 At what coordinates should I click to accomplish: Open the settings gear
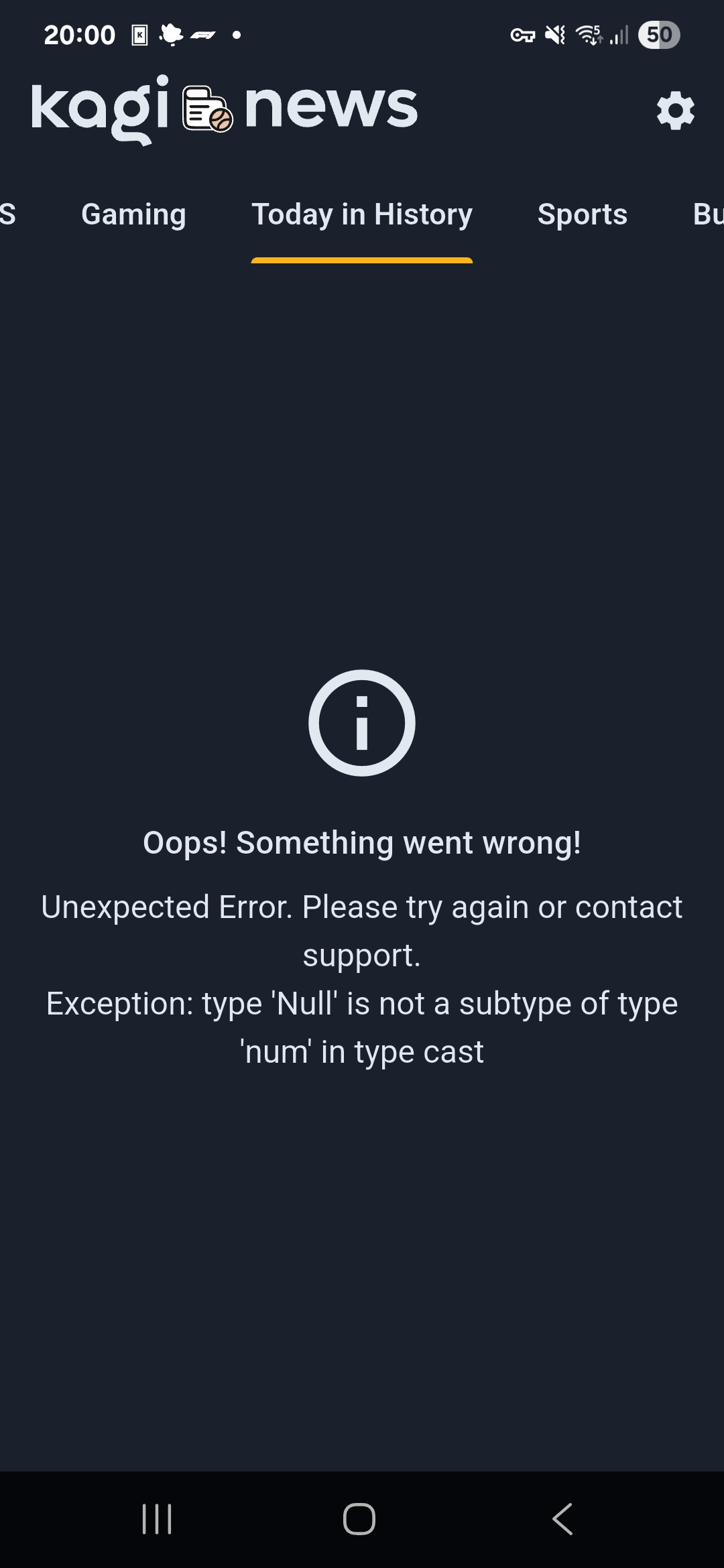pyautogui.click(x=675, y=111)
